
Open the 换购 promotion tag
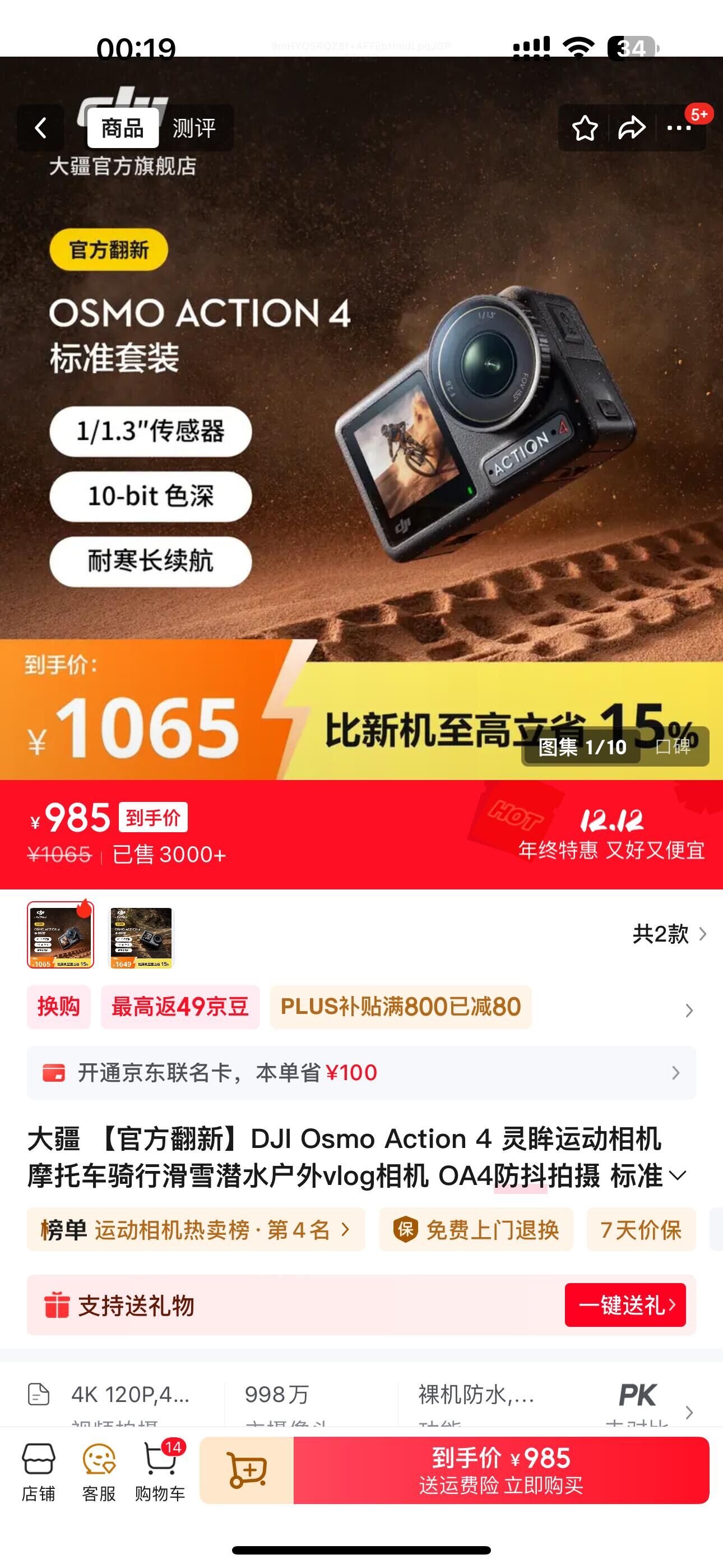[58, 1007]
